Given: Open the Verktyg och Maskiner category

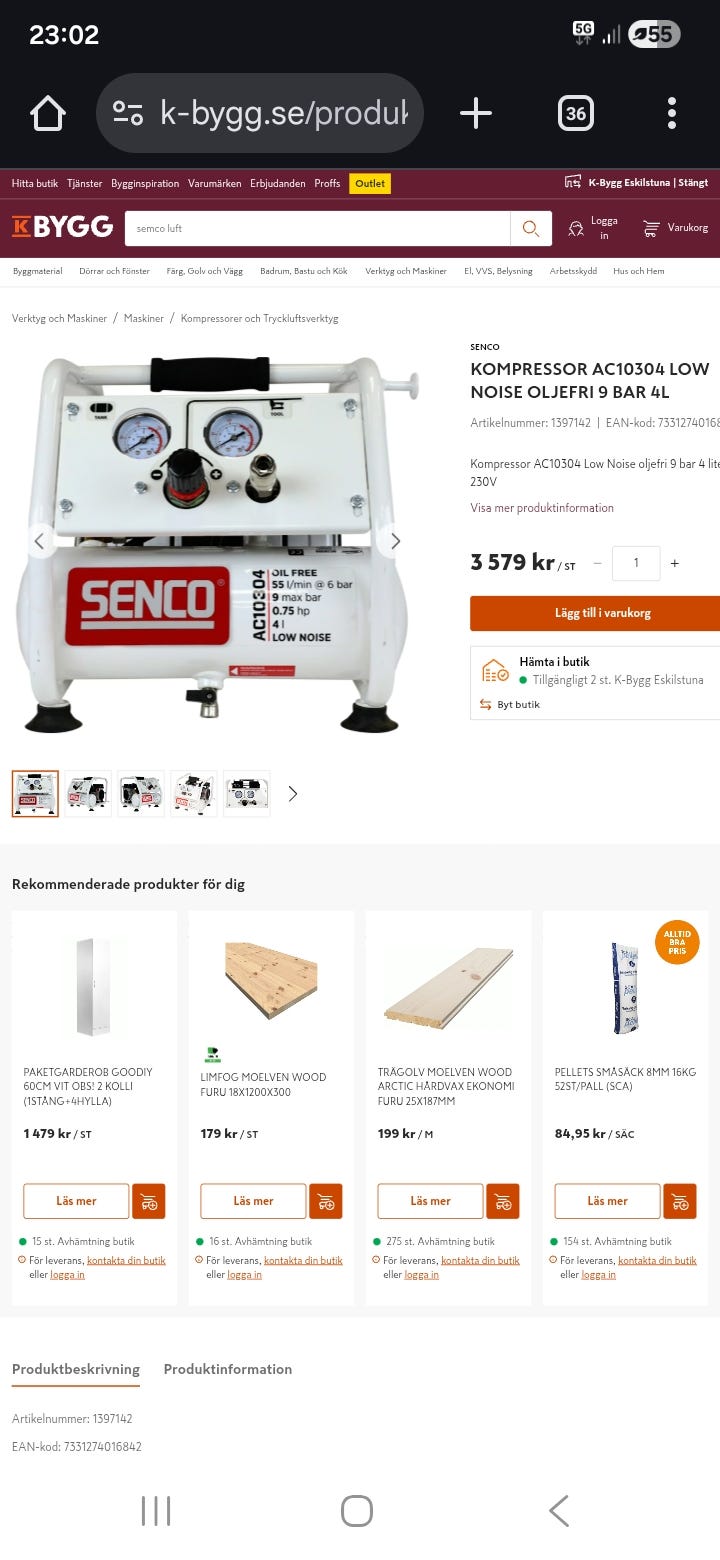Looking at the screenshot, I should tap(405, 270).
